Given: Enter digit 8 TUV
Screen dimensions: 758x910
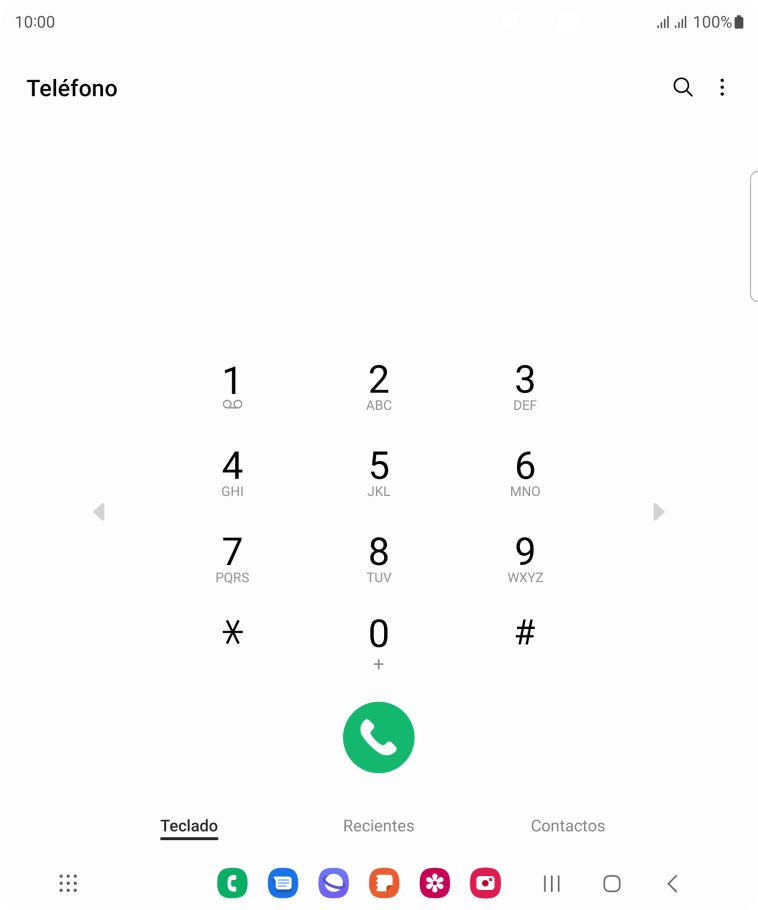Looking at the screenshot, I should 378,559.
